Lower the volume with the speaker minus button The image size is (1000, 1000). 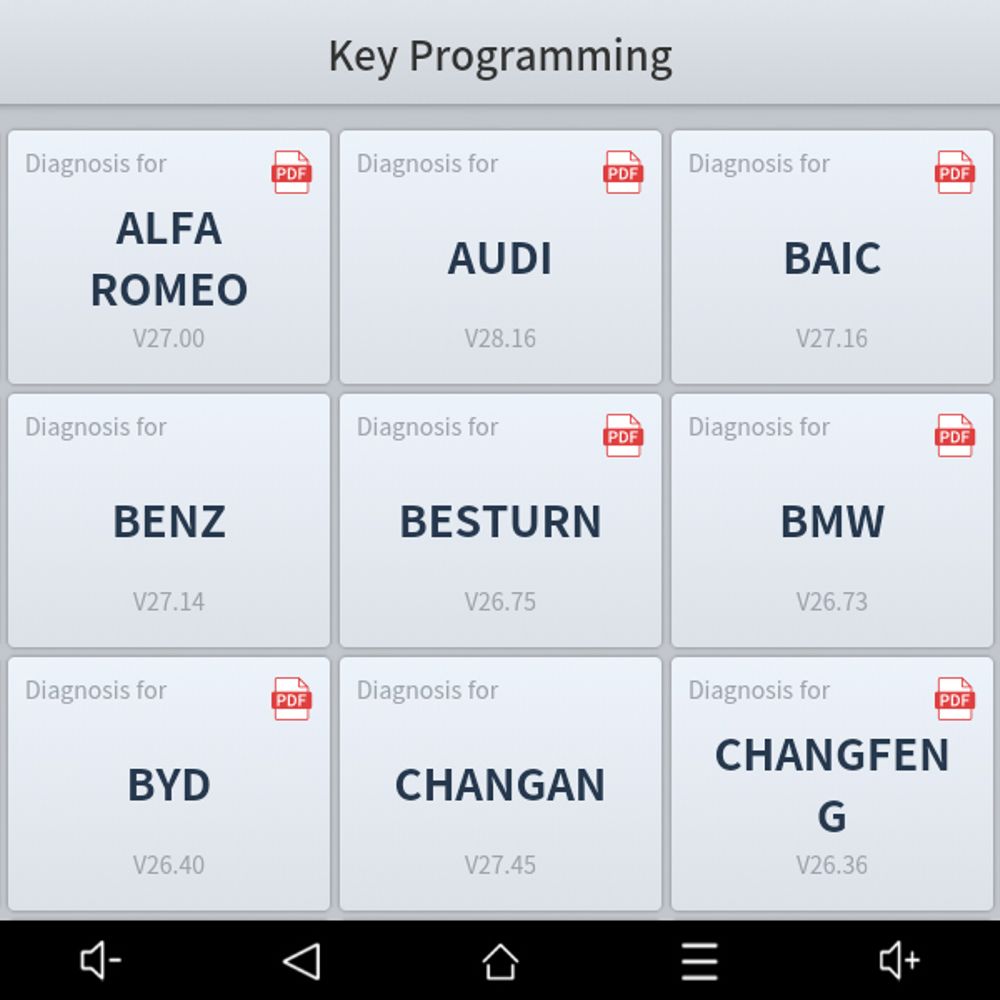click(100, 961)
